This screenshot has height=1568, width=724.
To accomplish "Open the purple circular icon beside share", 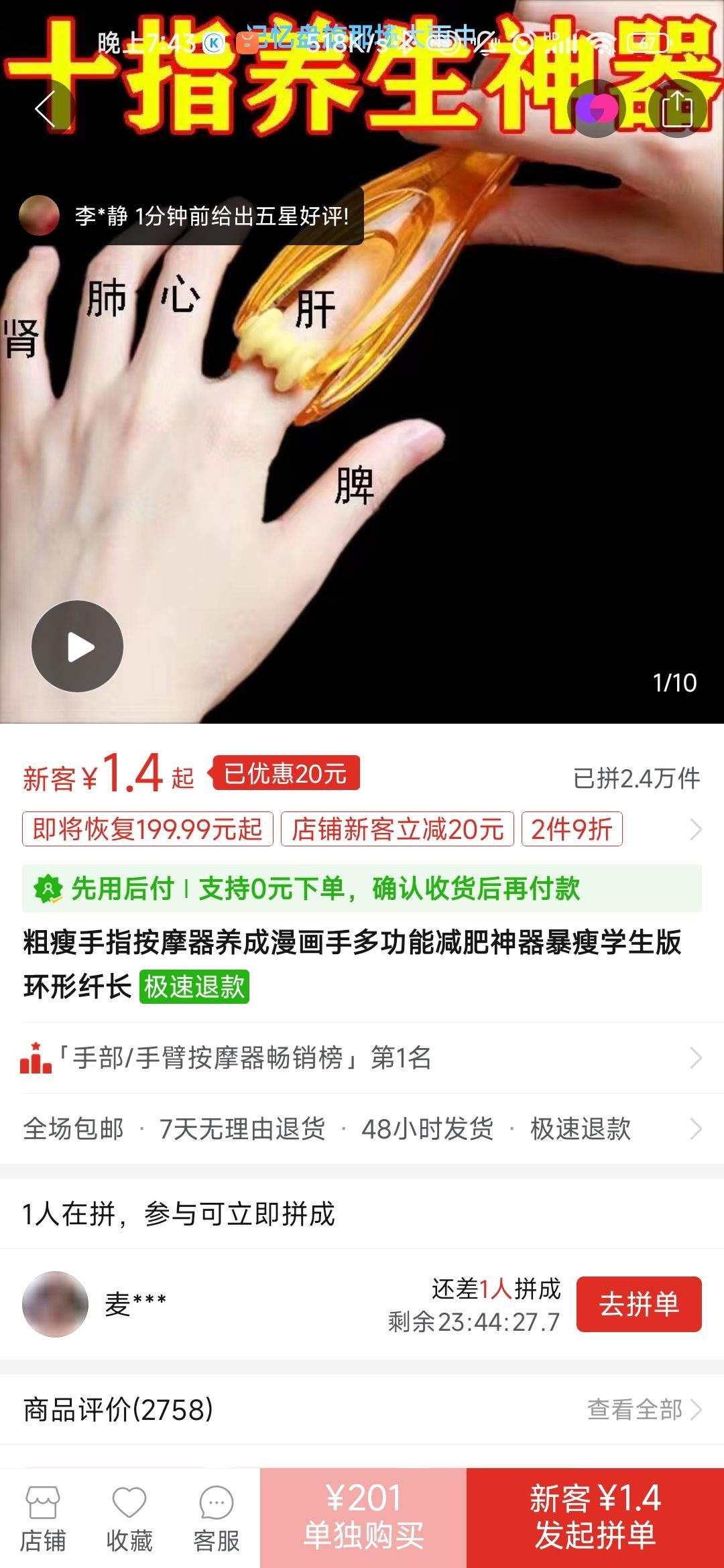I will [597, 109].
